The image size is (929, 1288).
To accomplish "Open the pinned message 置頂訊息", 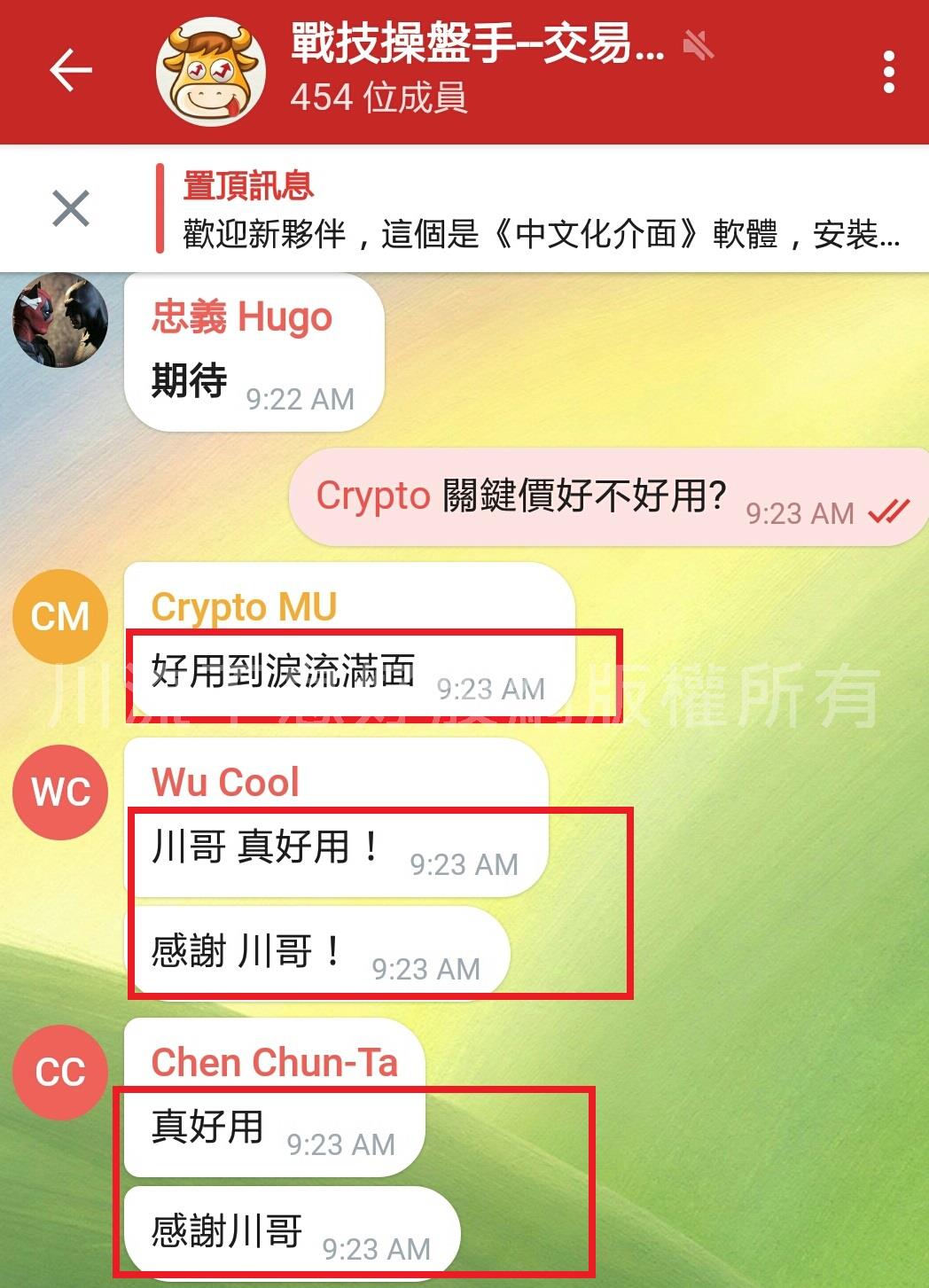I will [541, 211].
